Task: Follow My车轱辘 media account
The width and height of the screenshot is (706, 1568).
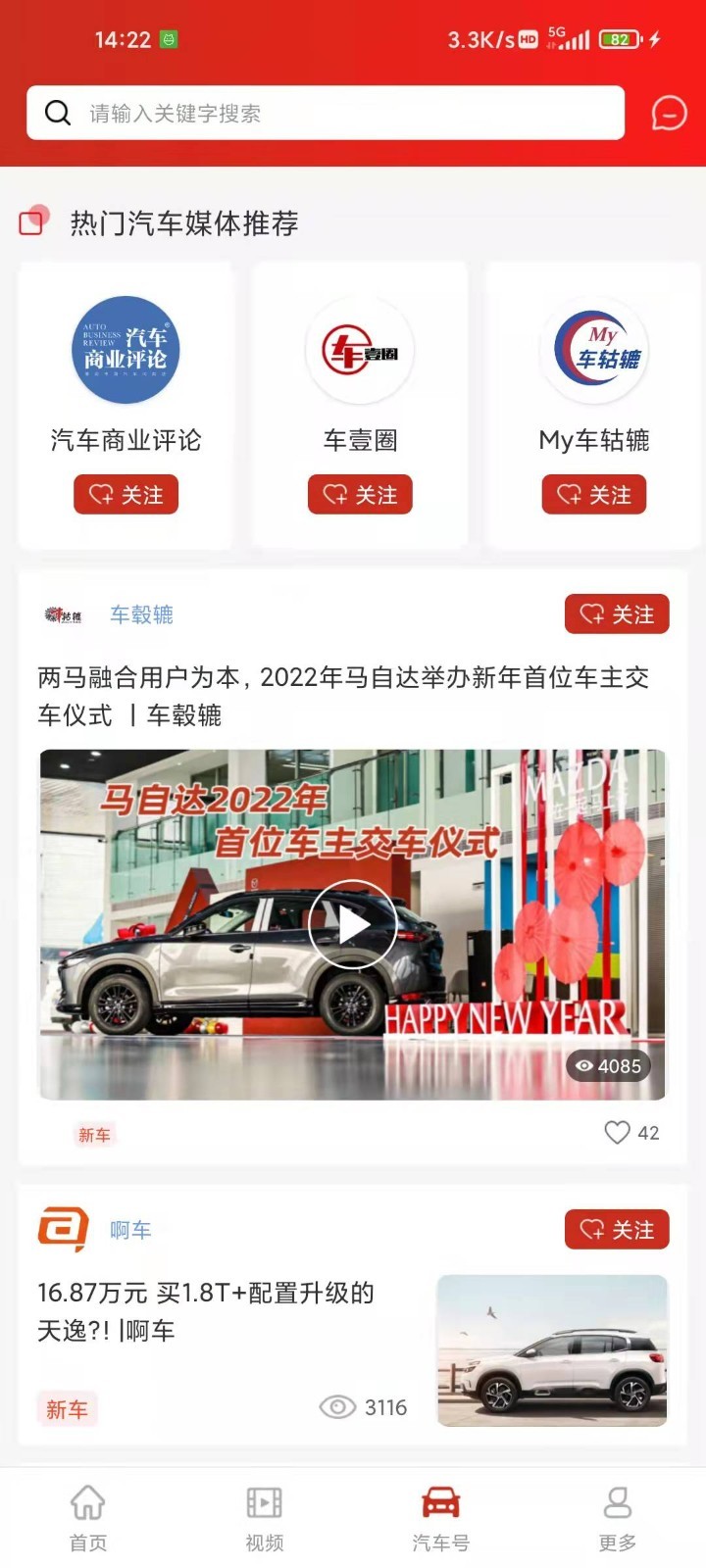Action: click(x=594, y=495)
